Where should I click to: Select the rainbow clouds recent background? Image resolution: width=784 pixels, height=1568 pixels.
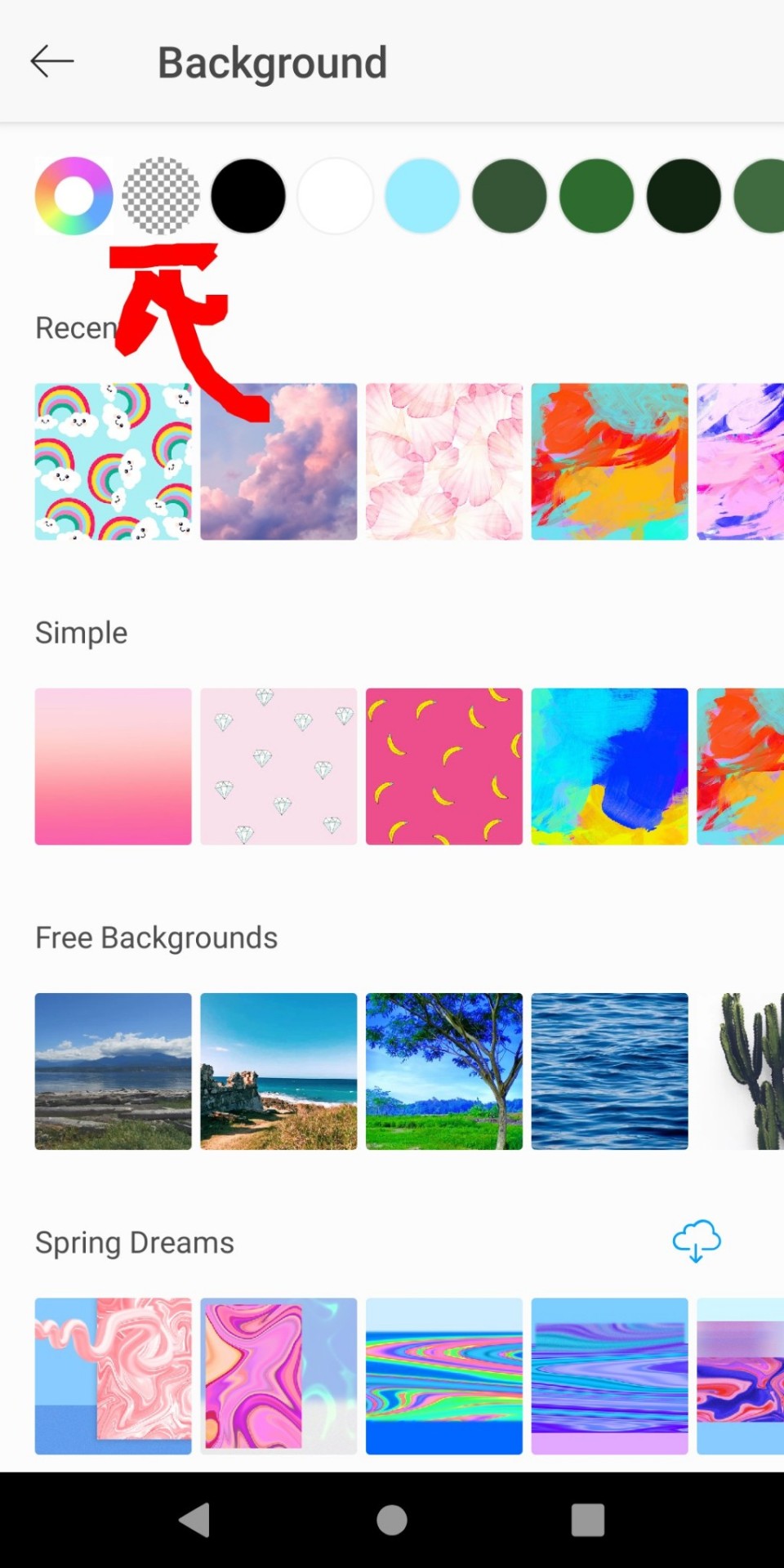point(113,462)
